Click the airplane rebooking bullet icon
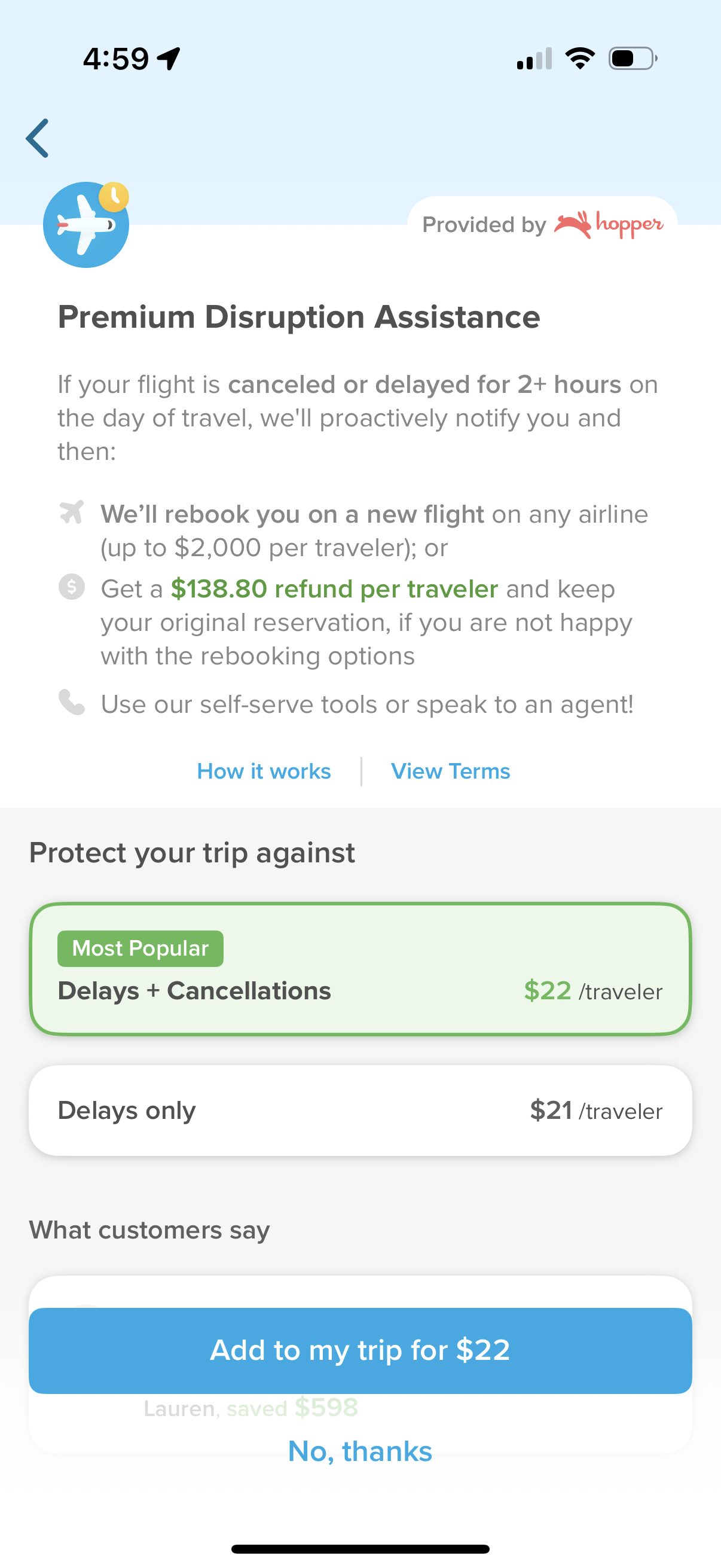Image resolution: width=721 pixels, height=1568 pixels. (71, 513)
